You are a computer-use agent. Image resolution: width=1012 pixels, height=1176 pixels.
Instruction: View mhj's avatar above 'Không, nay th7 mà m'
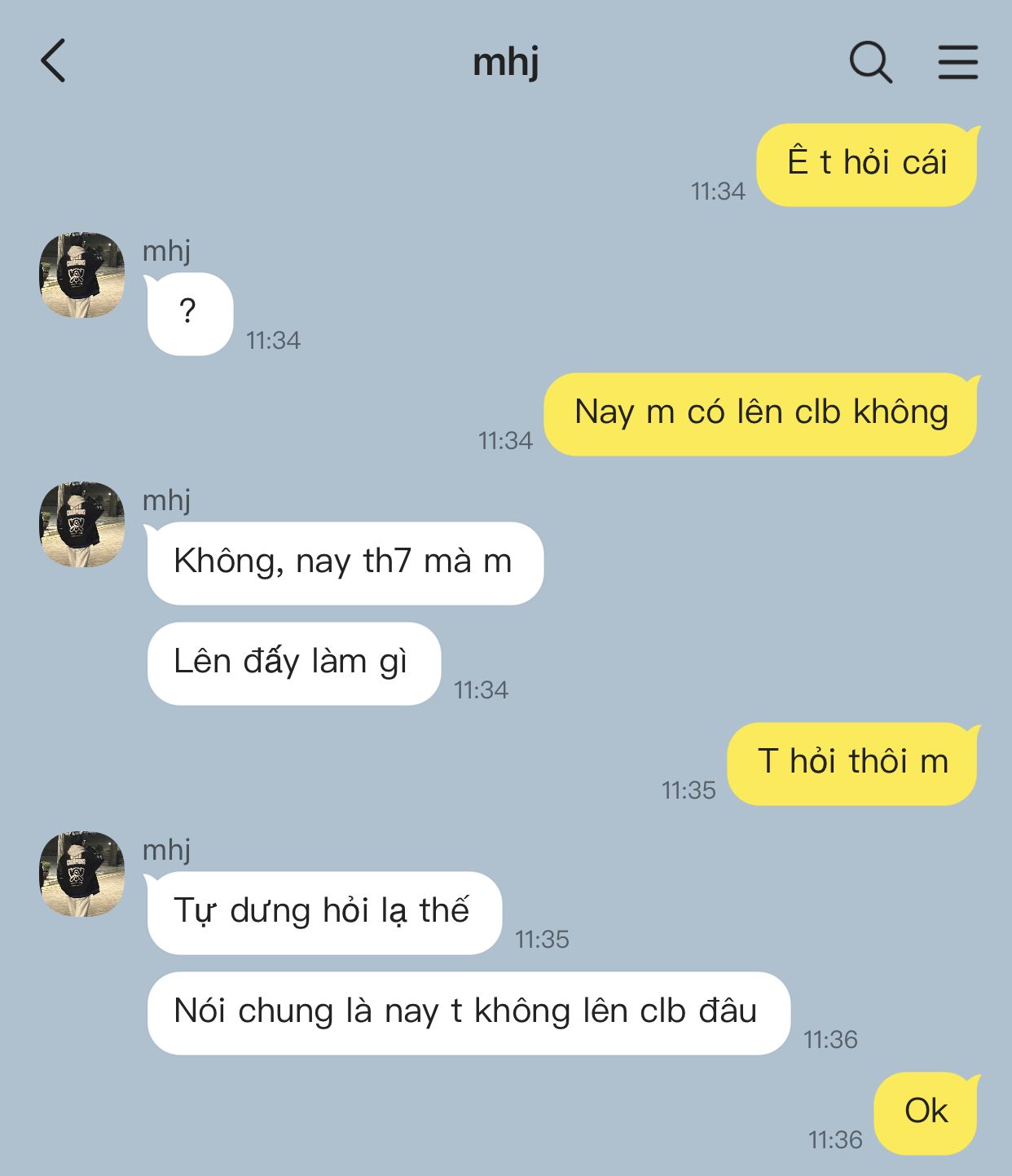pyautogui.click(x=82, y=525)
